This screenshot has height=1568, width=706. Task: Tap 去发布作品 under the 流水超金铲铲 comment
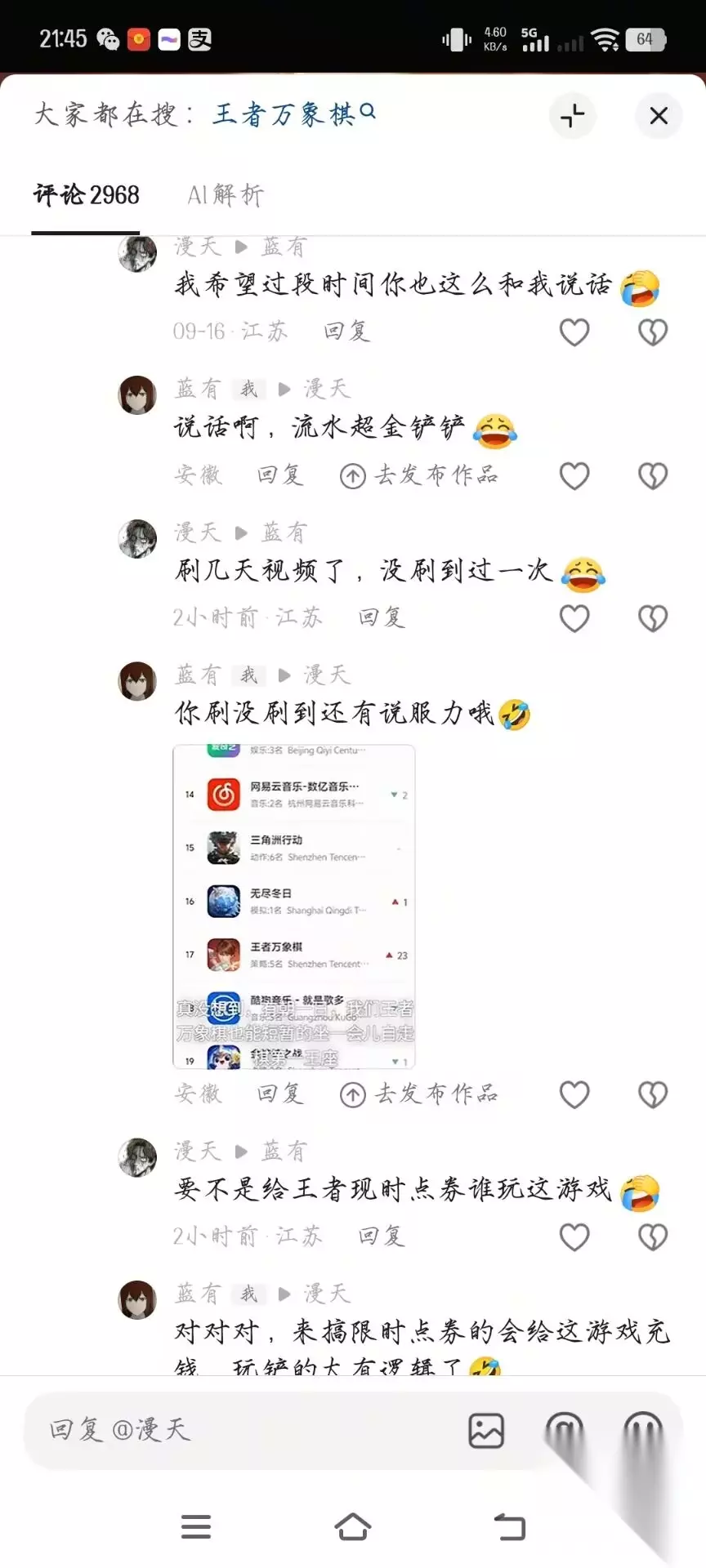(x=419, y=475)
